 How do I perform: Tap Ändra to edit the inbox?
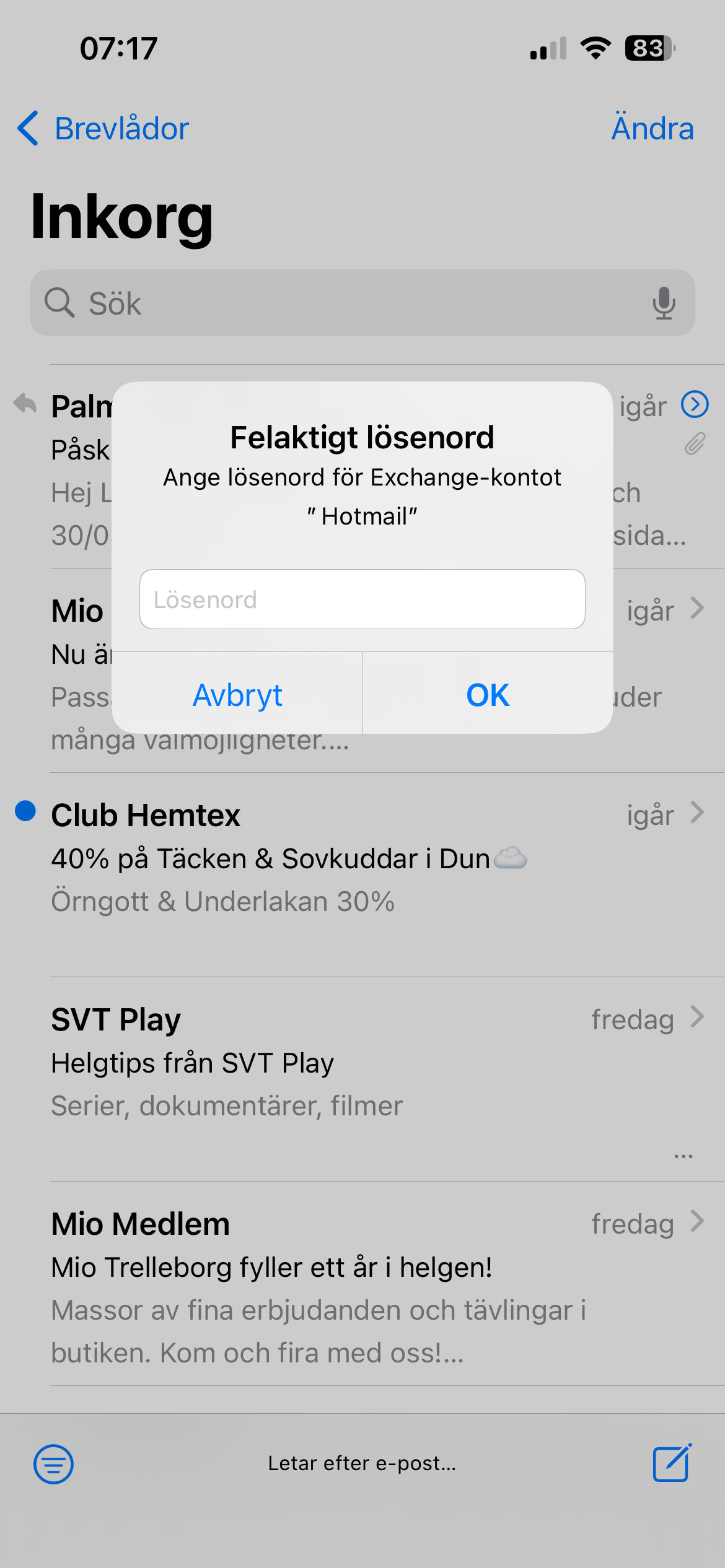[652, 128]
